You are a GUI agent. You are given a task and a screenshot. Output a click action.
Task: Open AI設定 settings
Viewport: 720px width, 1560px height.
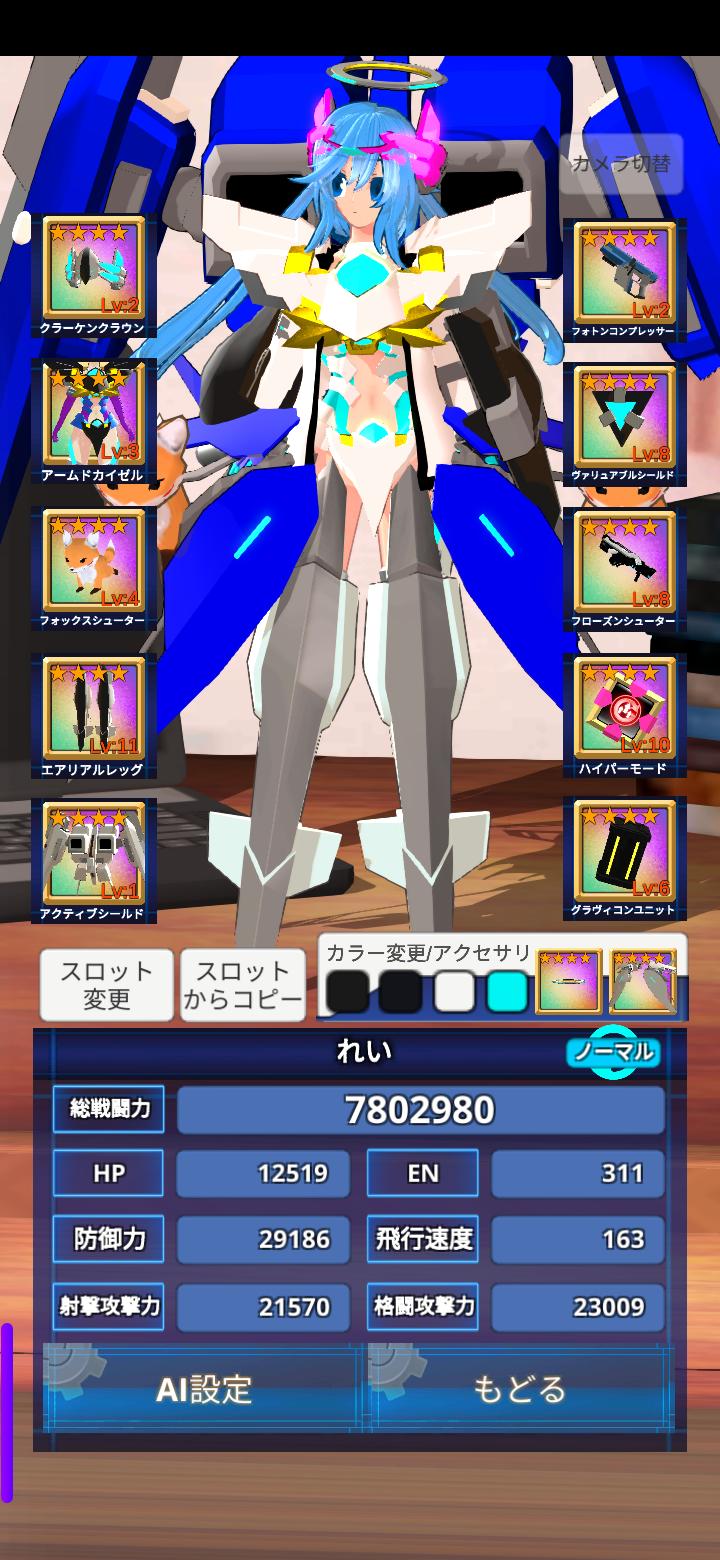pos(203,1389)
